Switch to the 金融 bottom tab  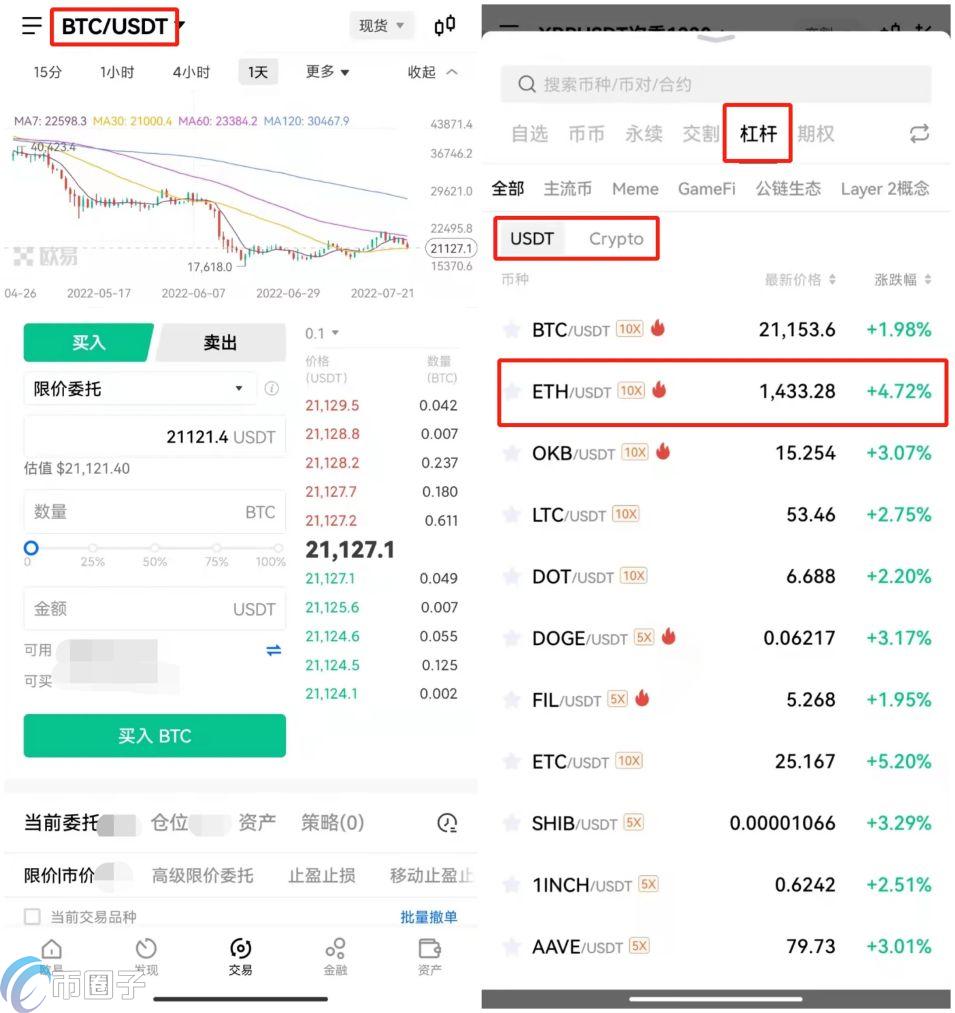tap(335, 956)
